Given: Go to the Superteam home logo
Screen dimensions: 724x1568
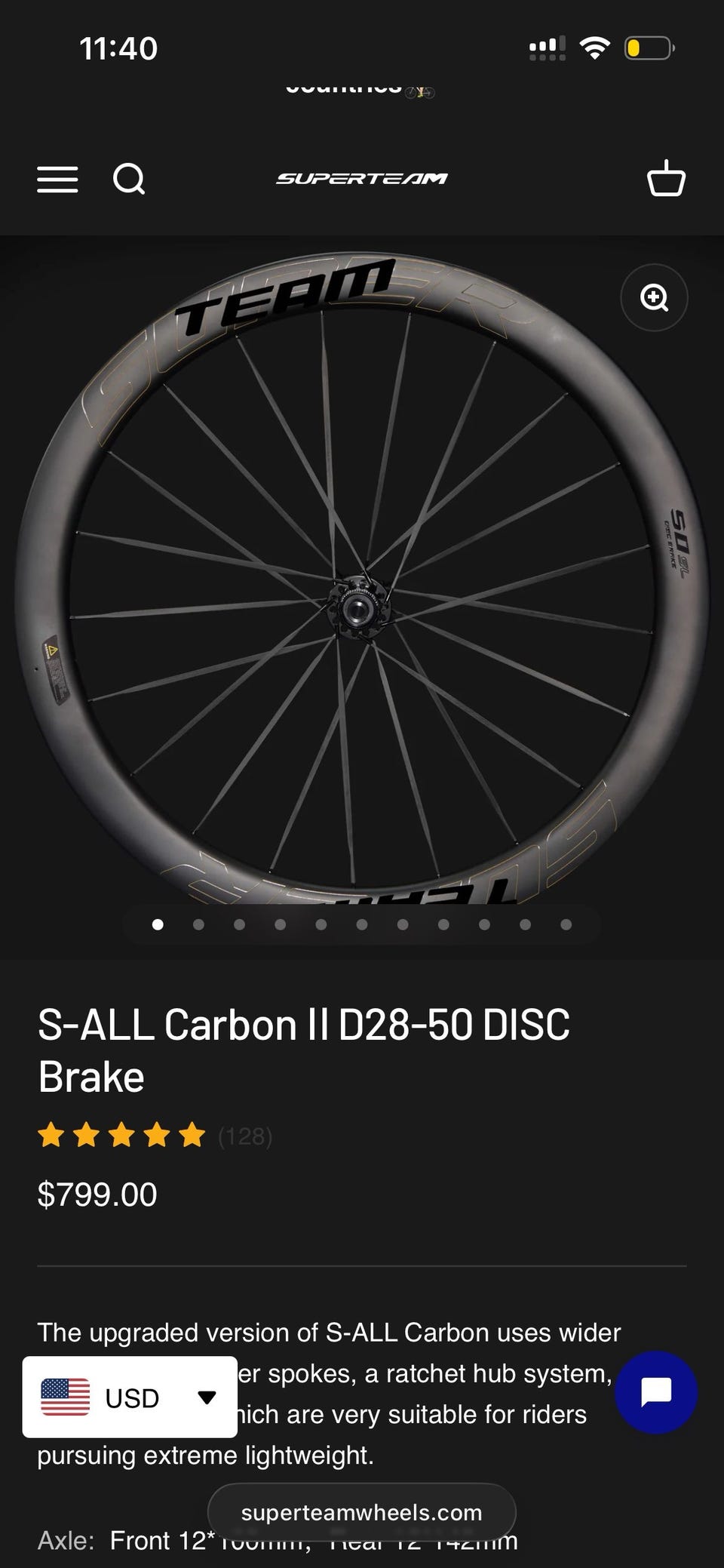Looking at the screenshot, I should (361, 179).
